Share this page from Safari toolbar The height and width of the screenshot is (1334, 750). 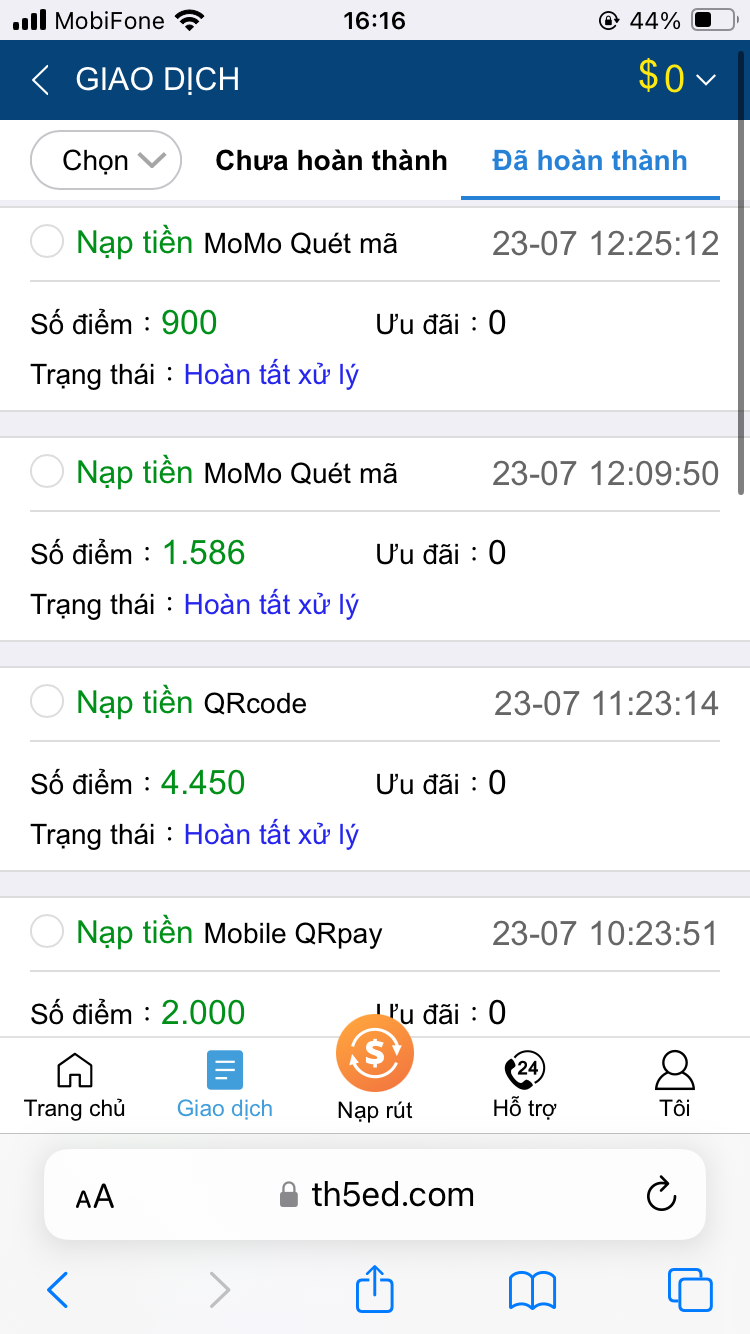coord(375,1290)
